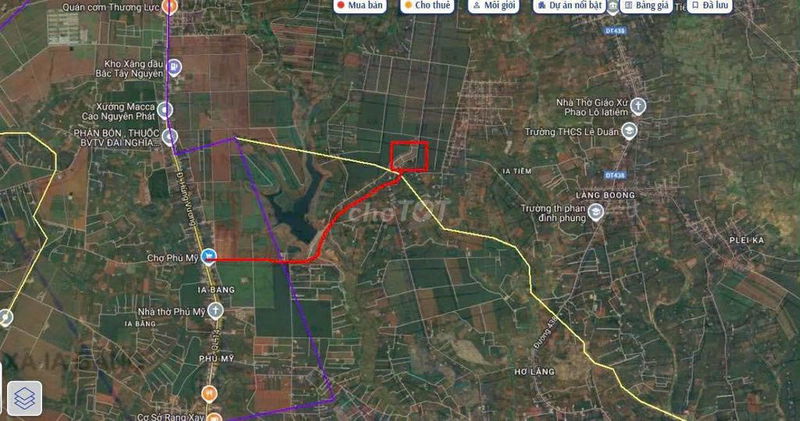
Task: Open the map layers button
Action: point(23,397)
